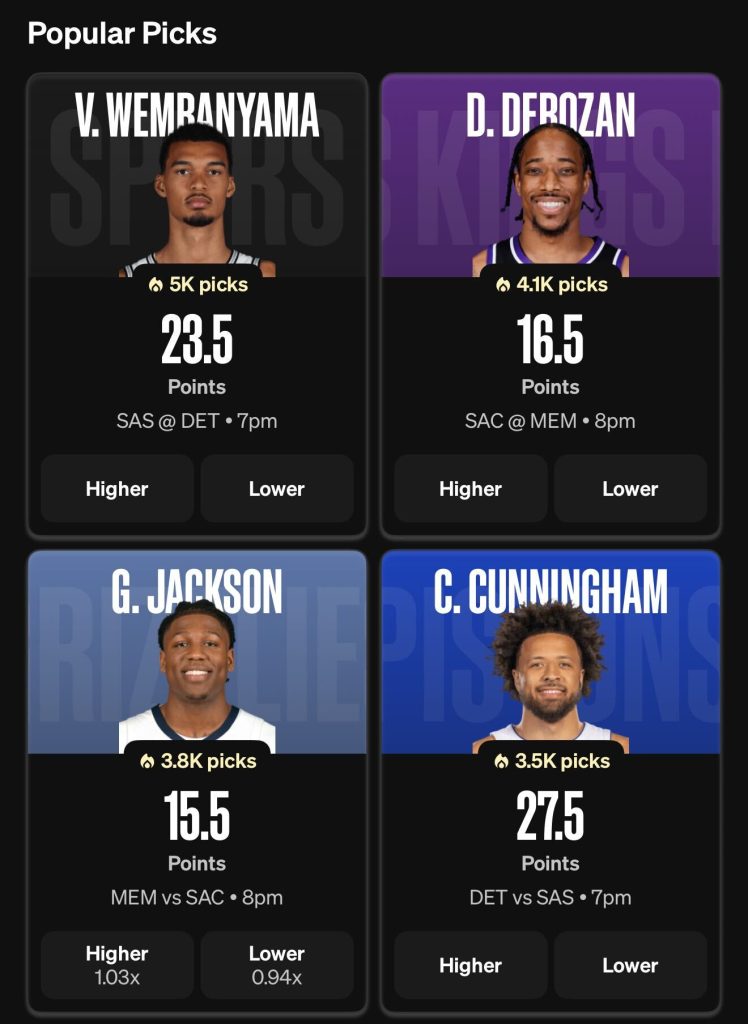
Task: View G. Jackson's player card
Action: pyautogui.click(x=197, y=665)
